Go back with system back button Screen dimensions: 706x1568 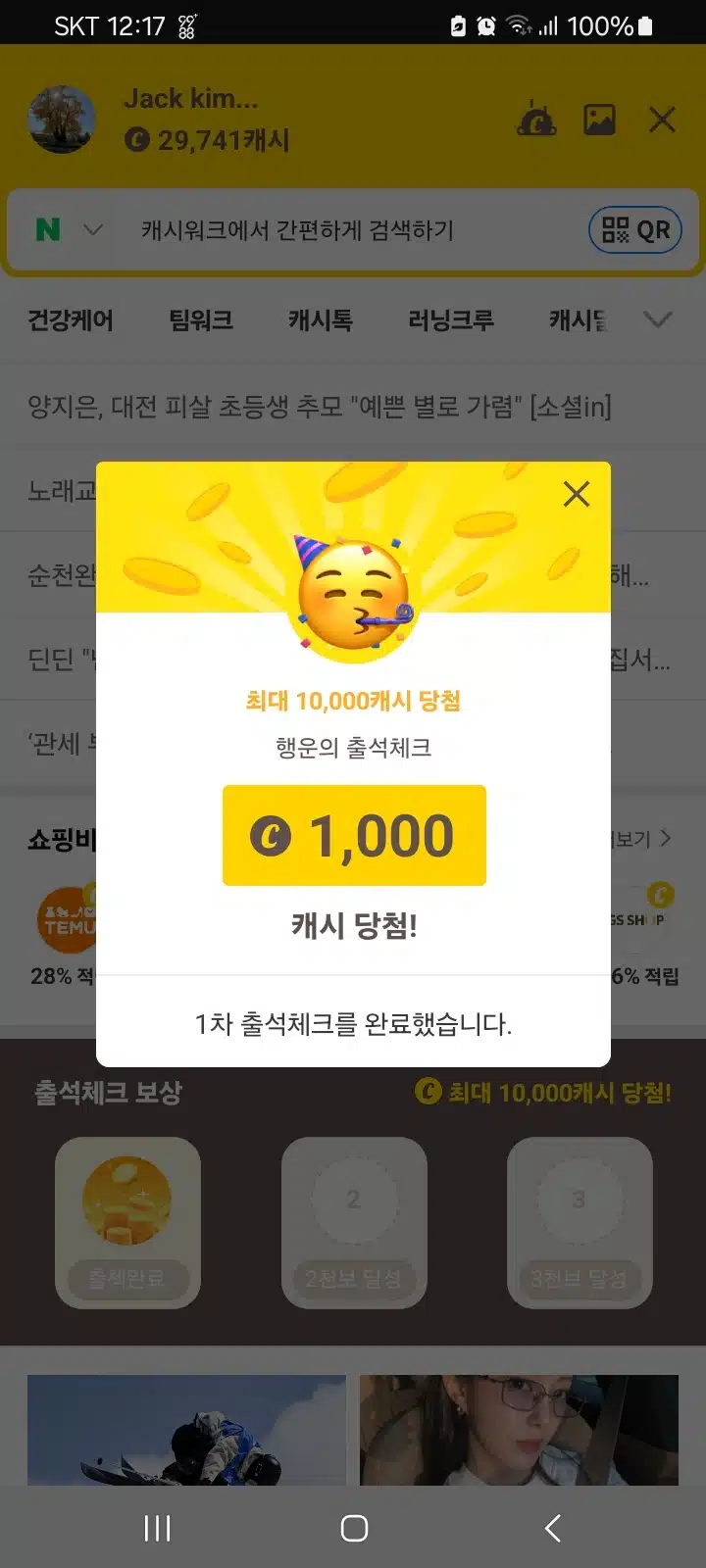[553, 1528]
